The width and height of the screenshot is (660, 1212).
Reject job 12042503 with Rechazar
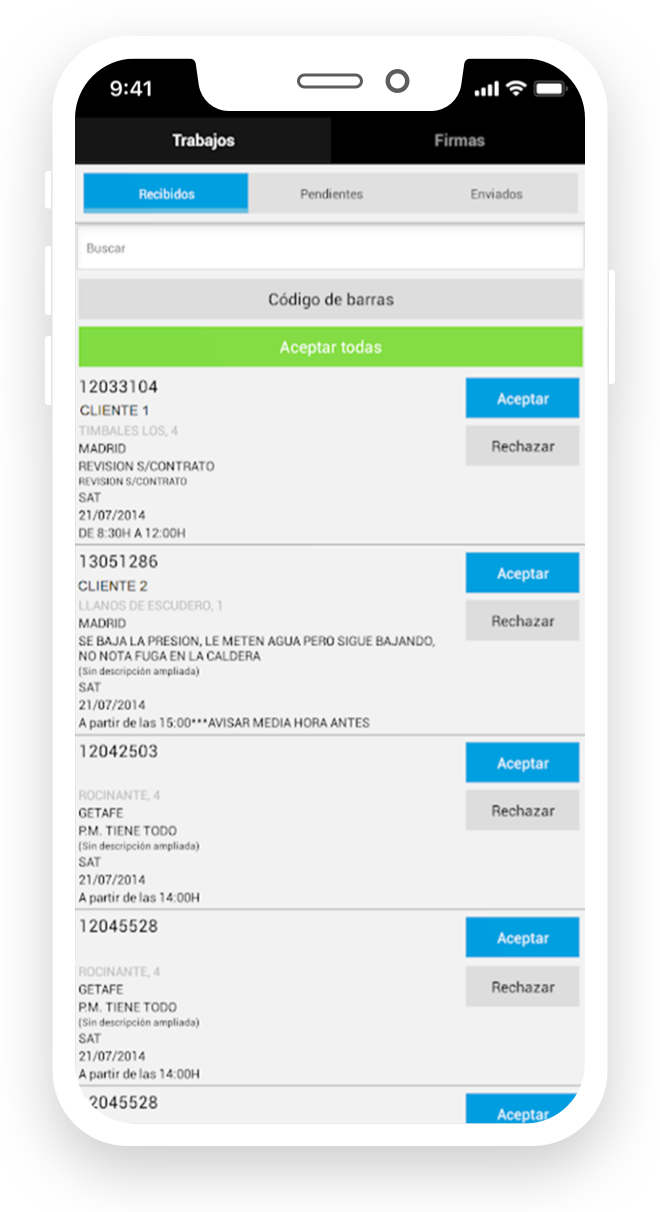tap(522, 811)
